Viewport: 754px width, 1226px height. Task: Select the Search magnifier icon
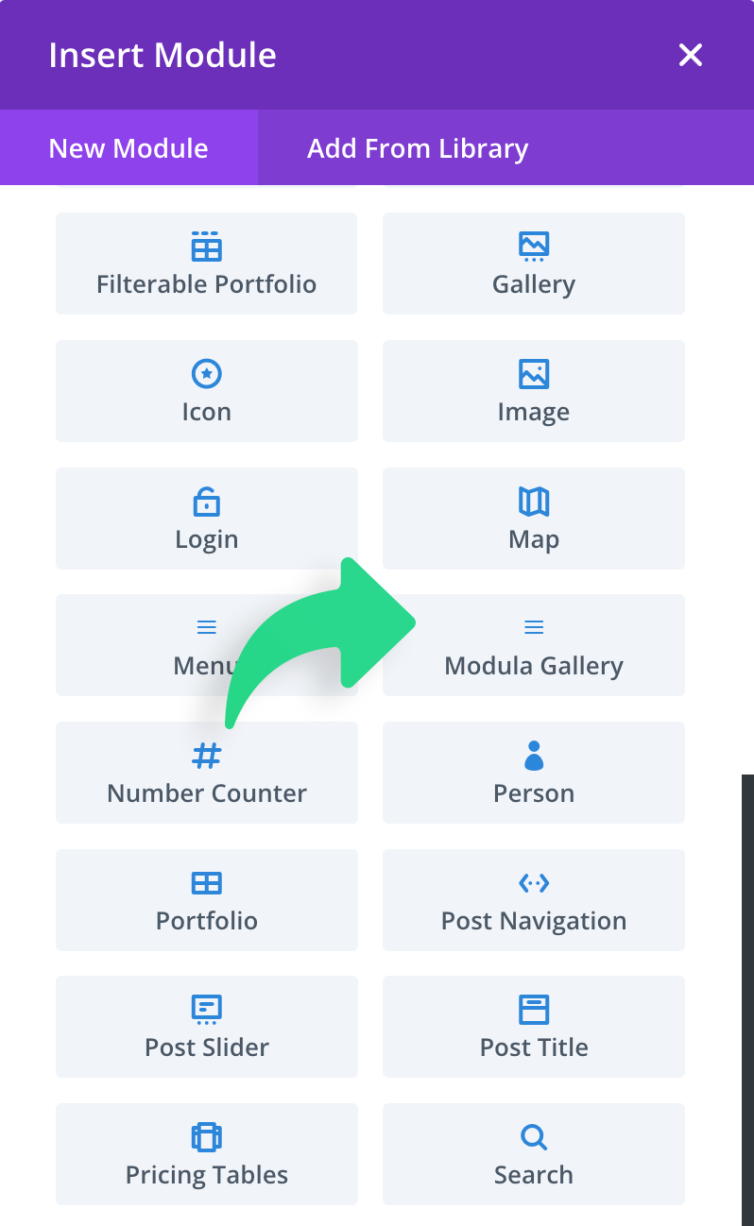pyautogui.click(x=533, y=1137)
